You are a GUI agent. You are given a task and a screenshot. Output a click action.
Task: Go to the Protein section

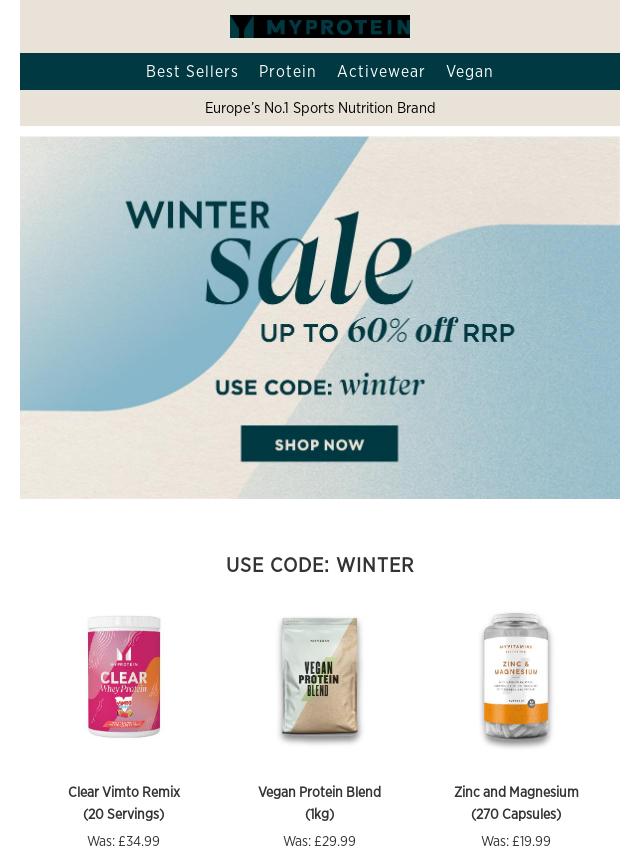pos(287,71)
